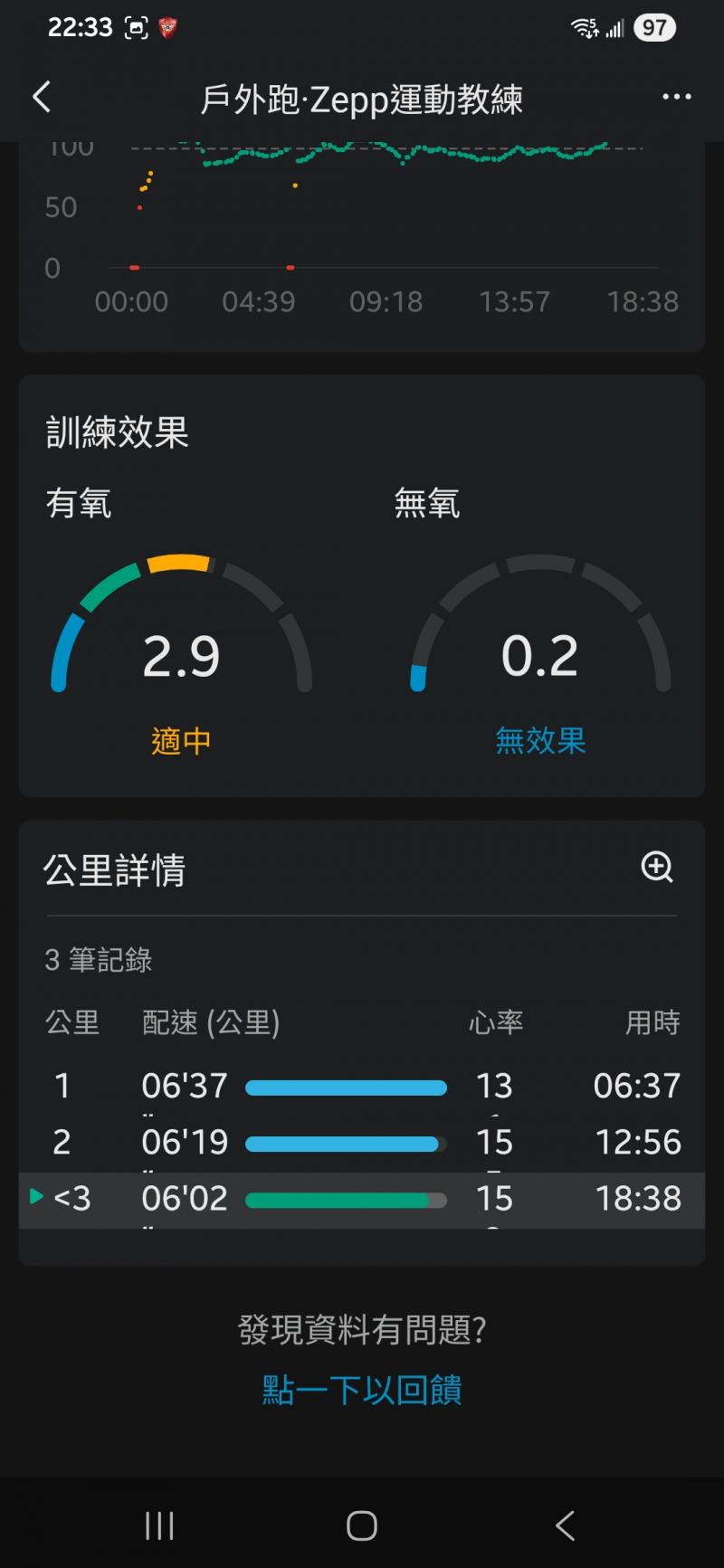Tap the 點一下以回饋 feedback link
The width and height of the screenshot is (724, 1568).
tap(362, 1390)
